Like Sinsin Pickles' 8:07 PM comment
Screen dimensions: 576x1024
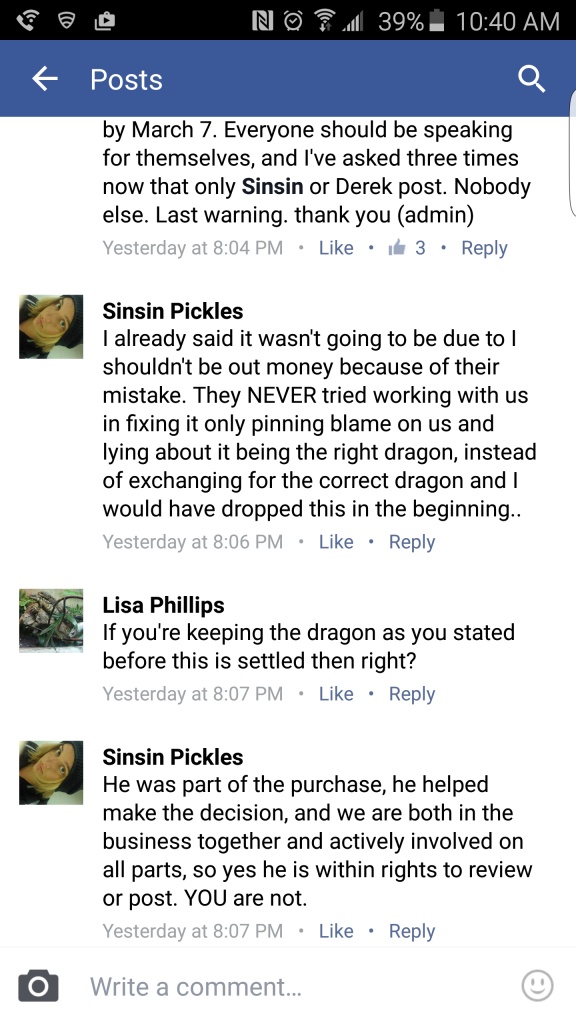[x=336, y=931]
